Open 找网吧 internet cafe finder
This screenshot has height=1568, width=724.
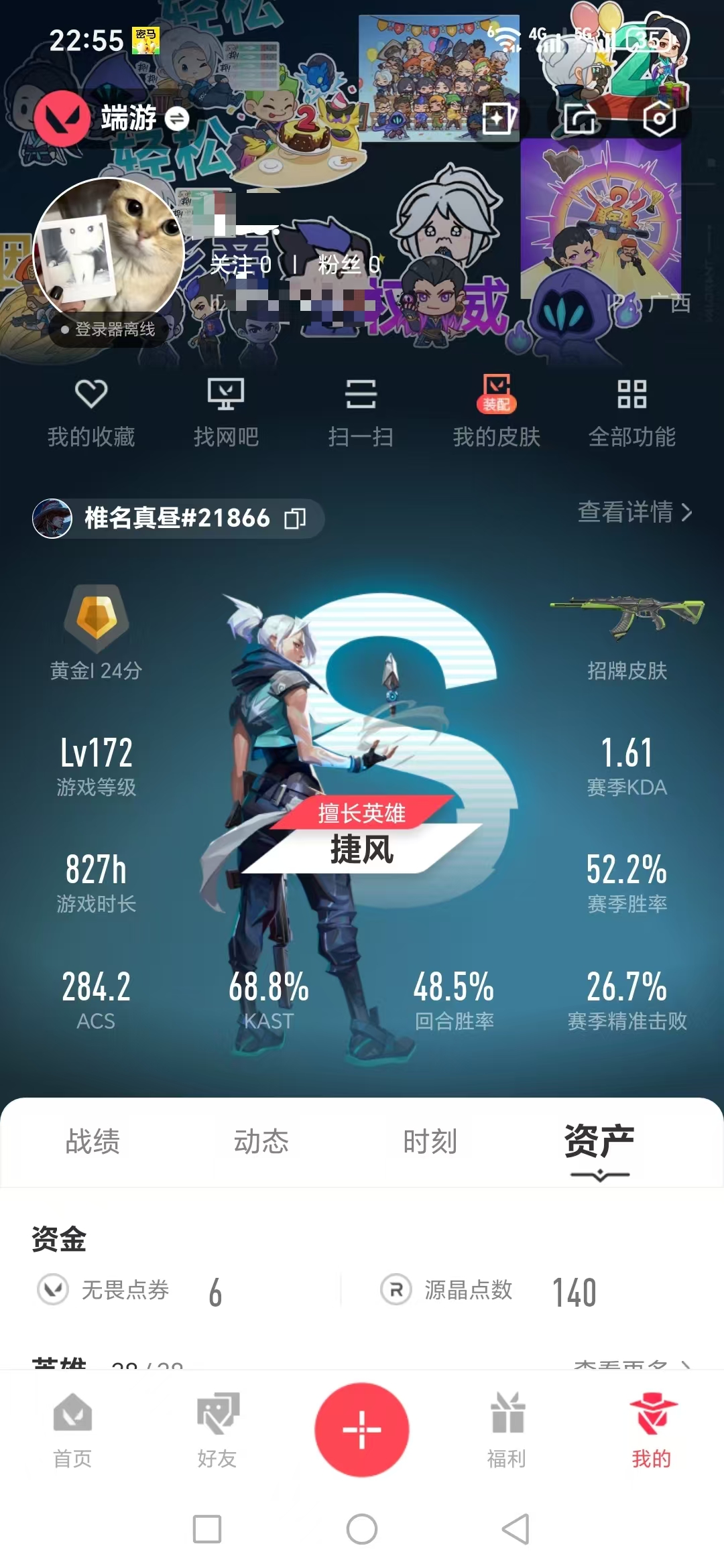(x=226, y=411)
